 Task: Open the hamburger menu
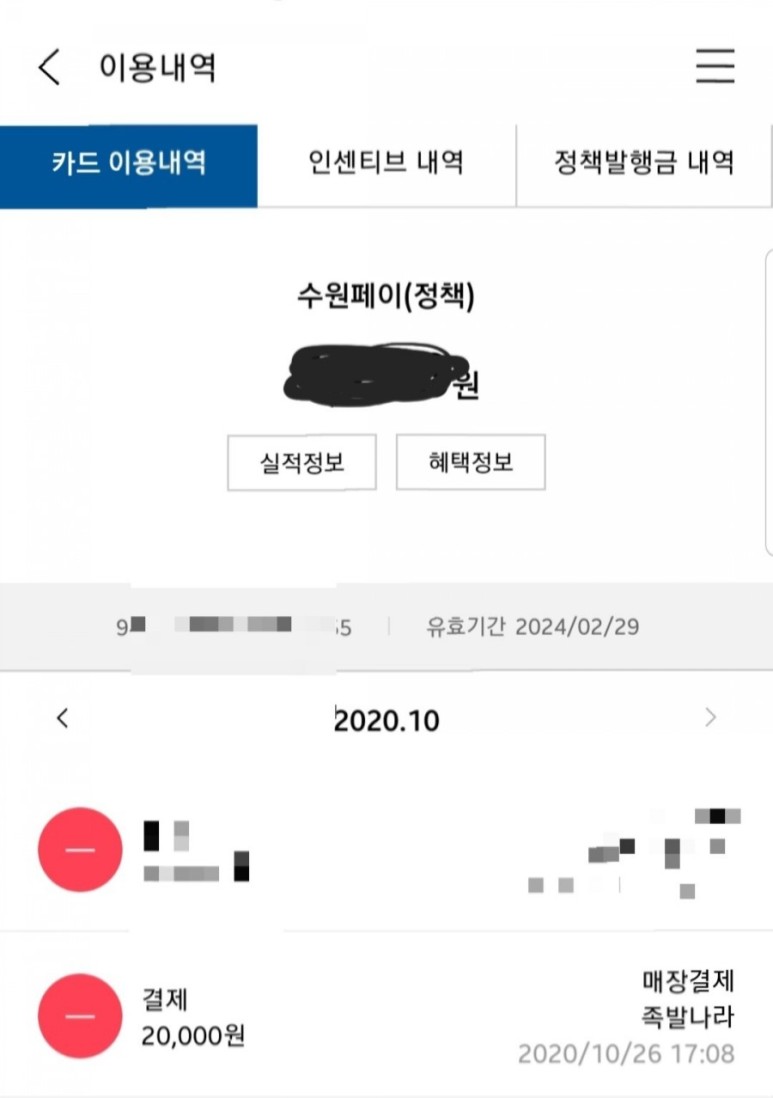point(715,66)
